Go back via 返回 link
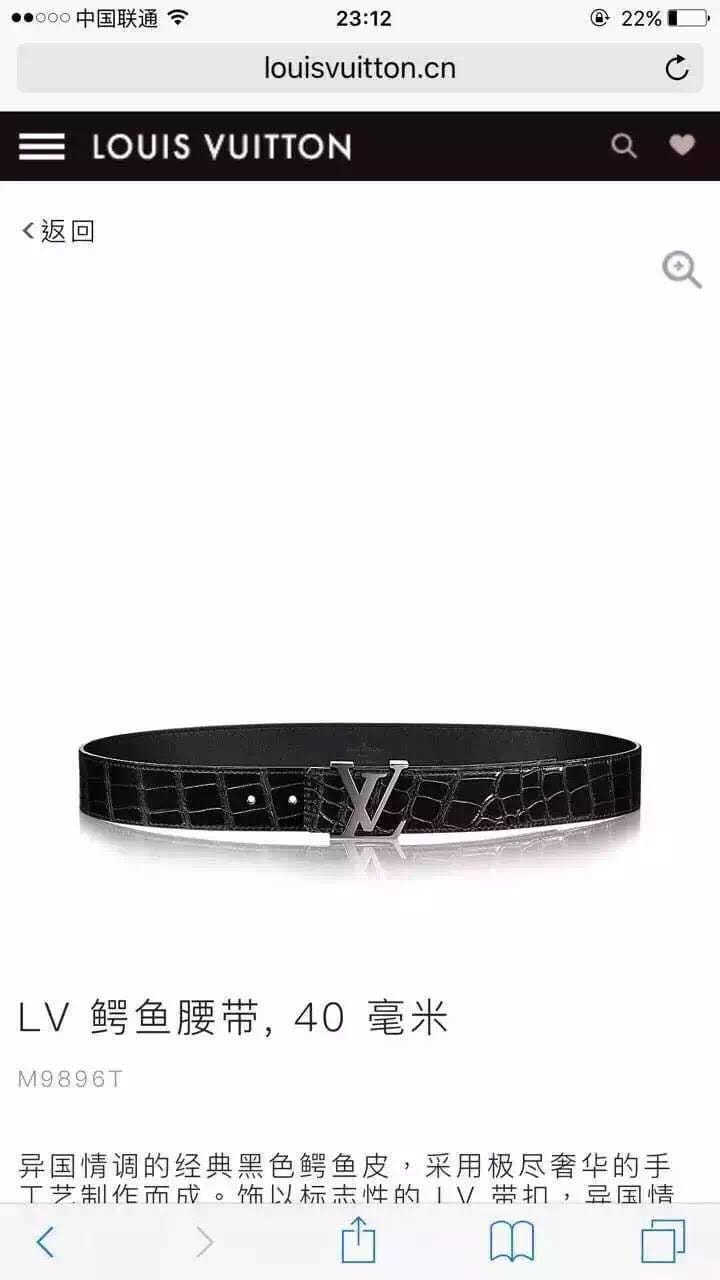720x1280 pixels. point(58,231)
